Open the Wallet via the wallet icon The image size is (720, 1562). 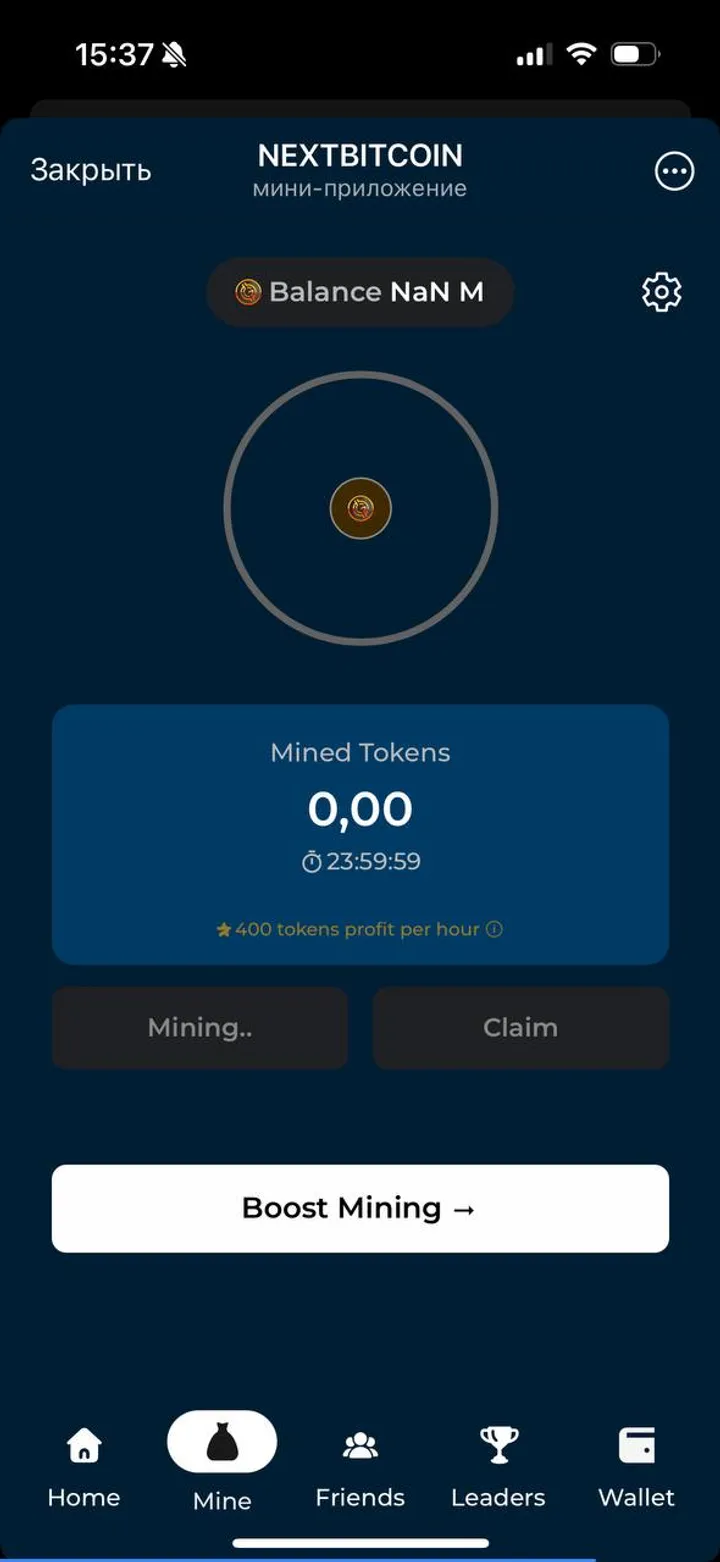point(636,1441)
